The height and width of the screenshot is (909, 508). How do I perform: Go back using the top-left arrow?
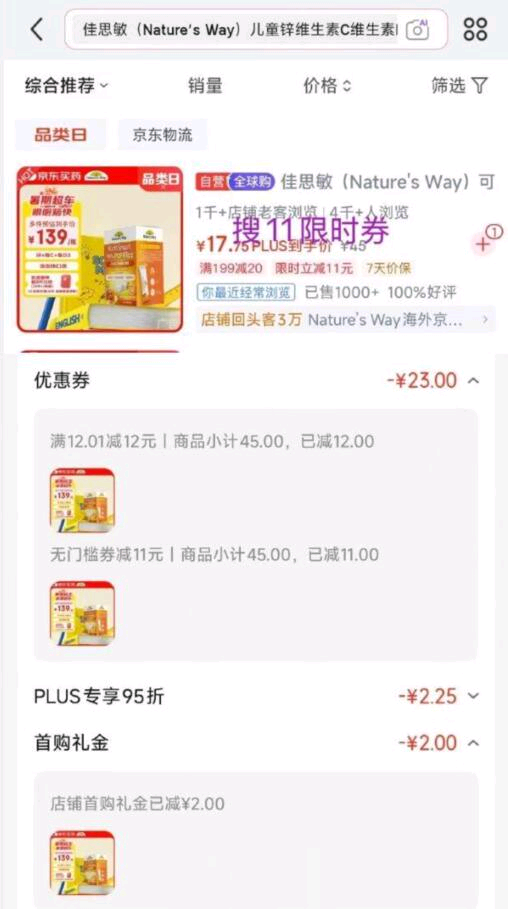point(37,29)
